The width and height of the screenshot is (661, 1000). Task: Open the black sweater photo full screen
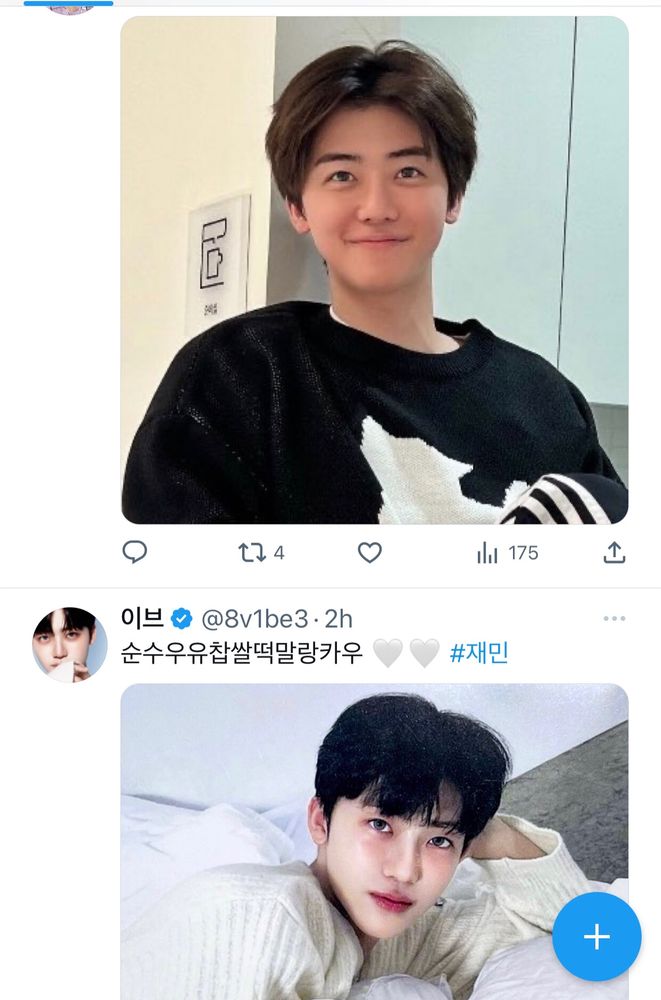point(374,270)
